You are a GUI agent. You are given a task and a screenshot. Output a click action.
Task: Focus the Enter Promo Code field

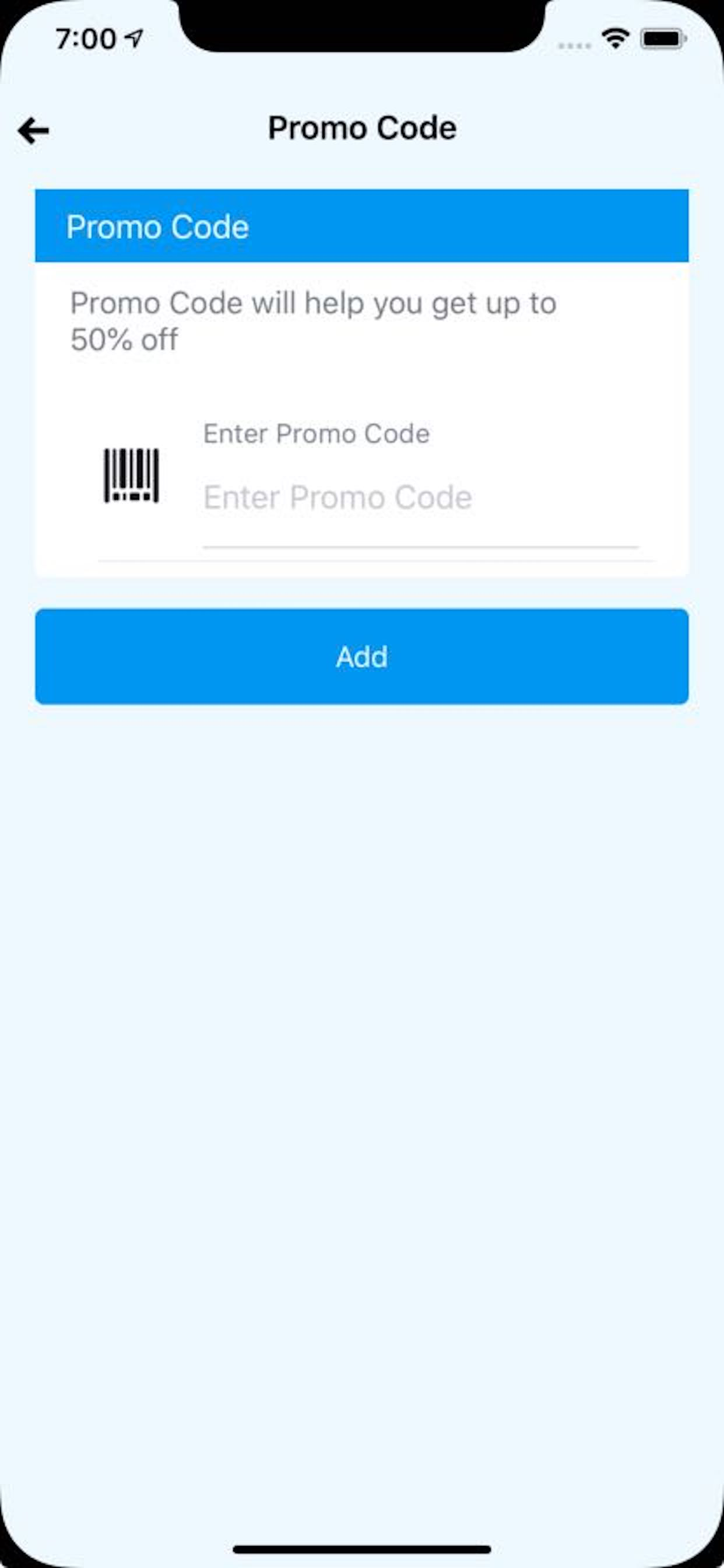click(x=420, y=498)
